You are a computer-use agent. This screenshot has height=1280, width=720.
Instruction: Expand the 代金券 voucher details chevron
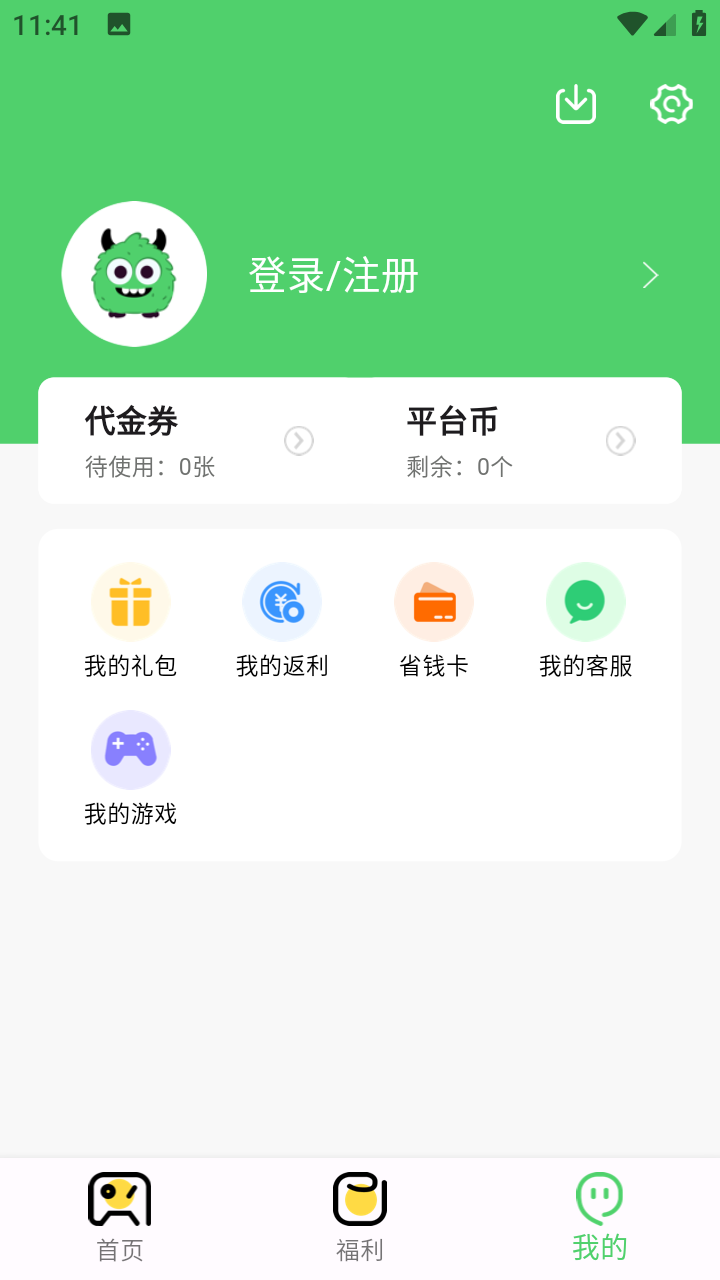[299, 440]
